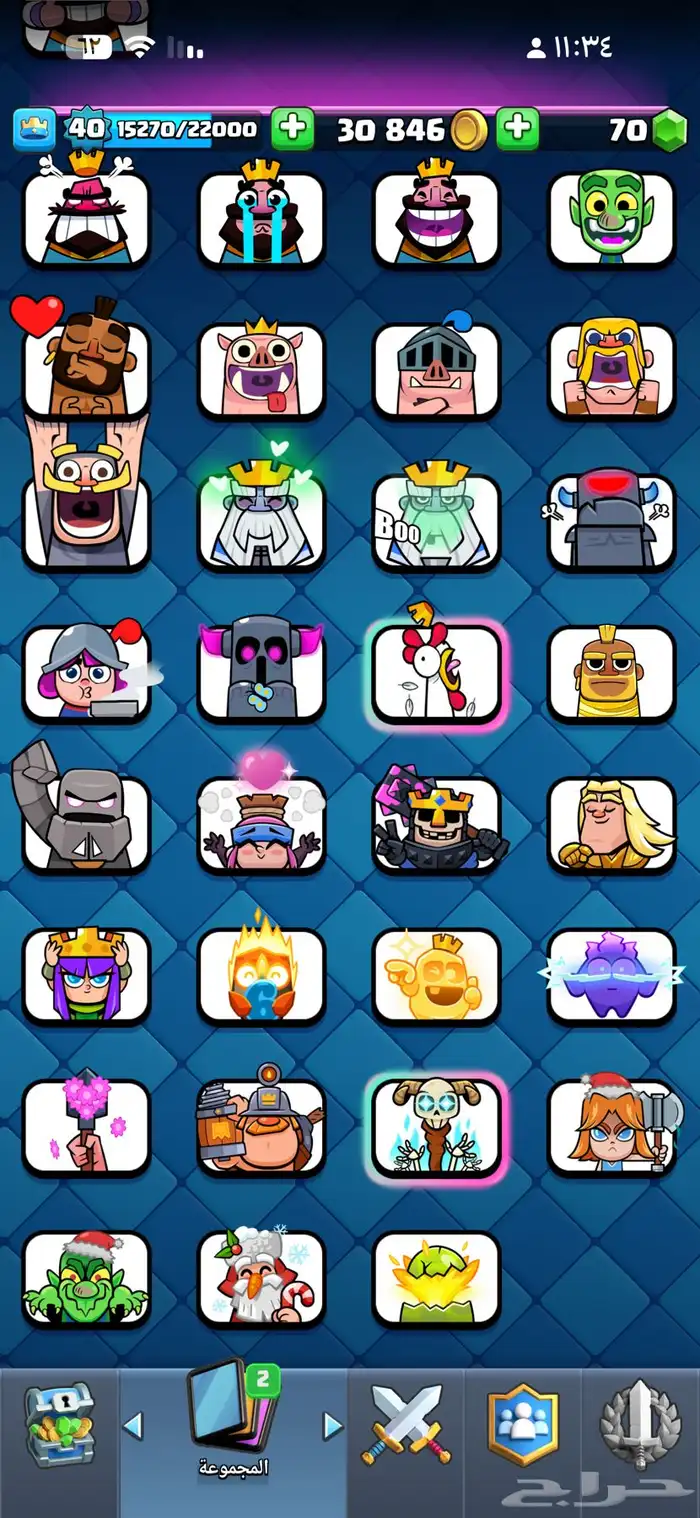The width and height of the screenshot is (700, 1518).
Task: Tap the horned skull emote
Action: [x=436, y=1126]
